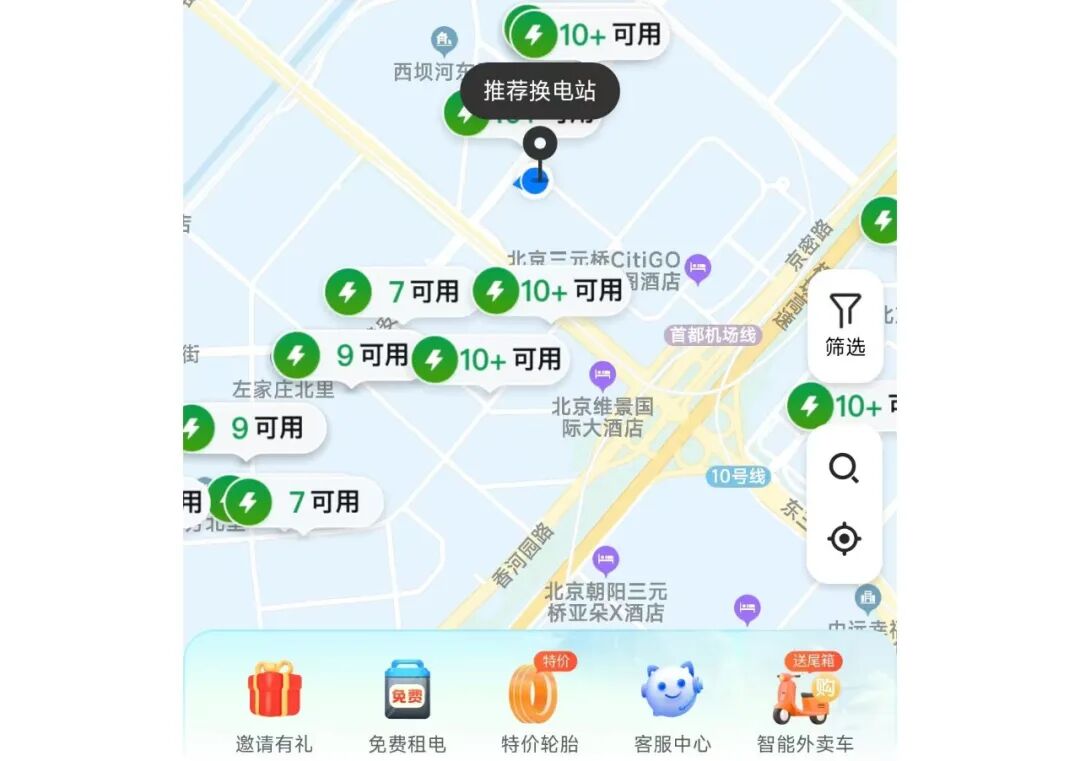Image resolution: width=1080 pixels, height=761 pixels.
Task: Select the 推荐换电站 recommended station bubble
Action: coord(540,91)
